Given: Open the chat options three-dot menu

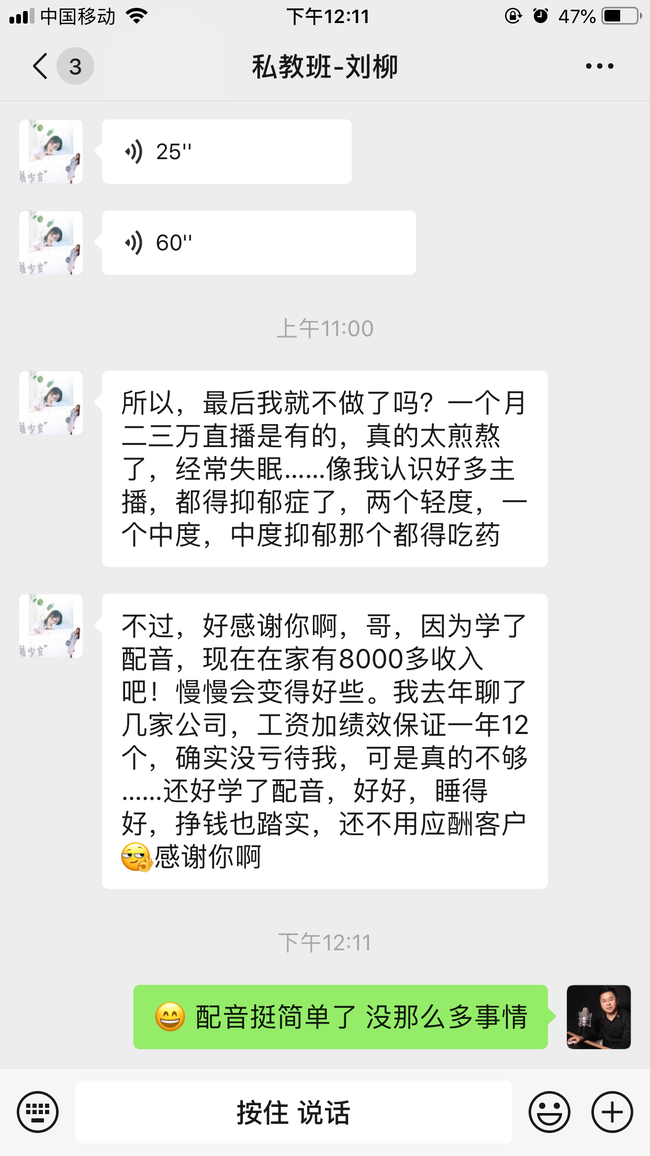Looking at the screenshot, I should tap(599, 67).
